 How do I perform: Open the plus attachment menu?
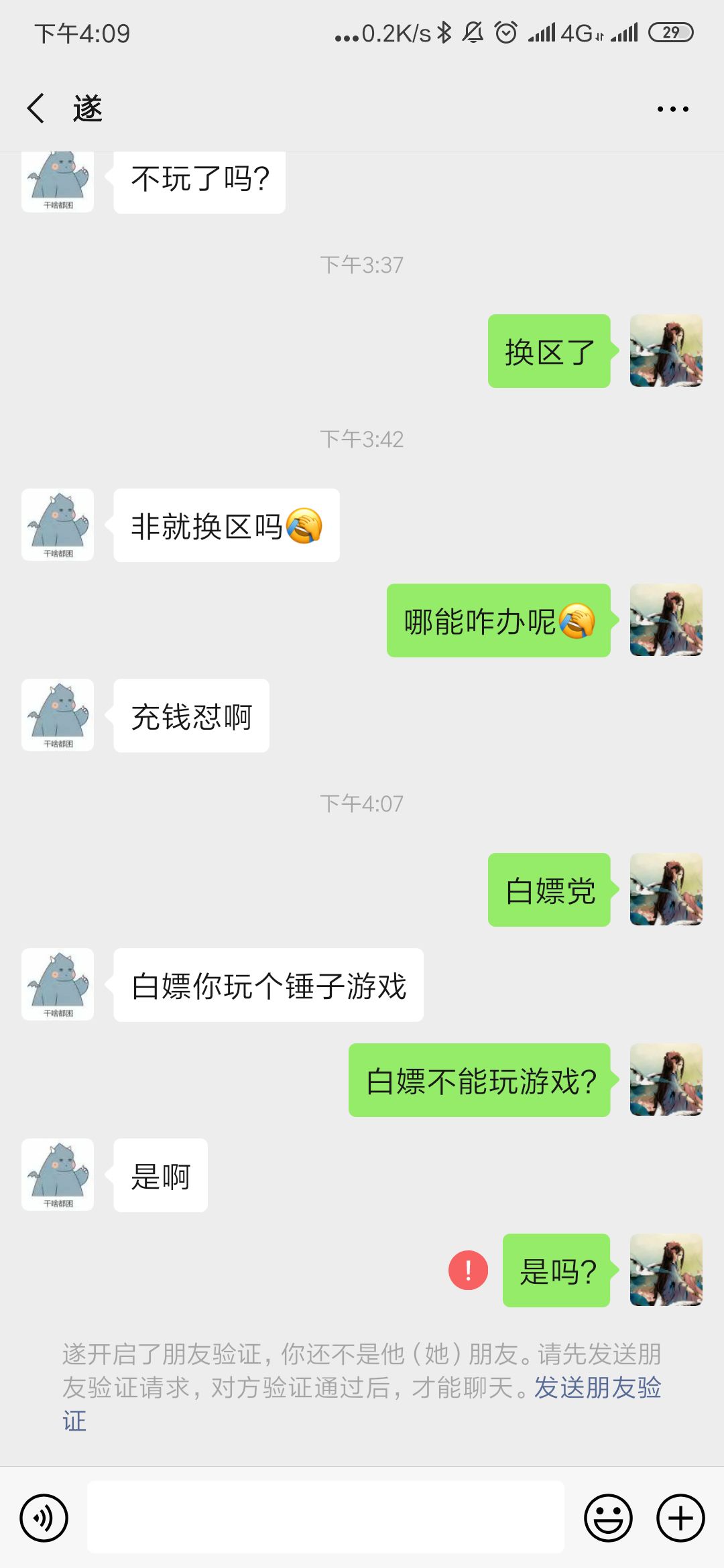point(680,1518)
